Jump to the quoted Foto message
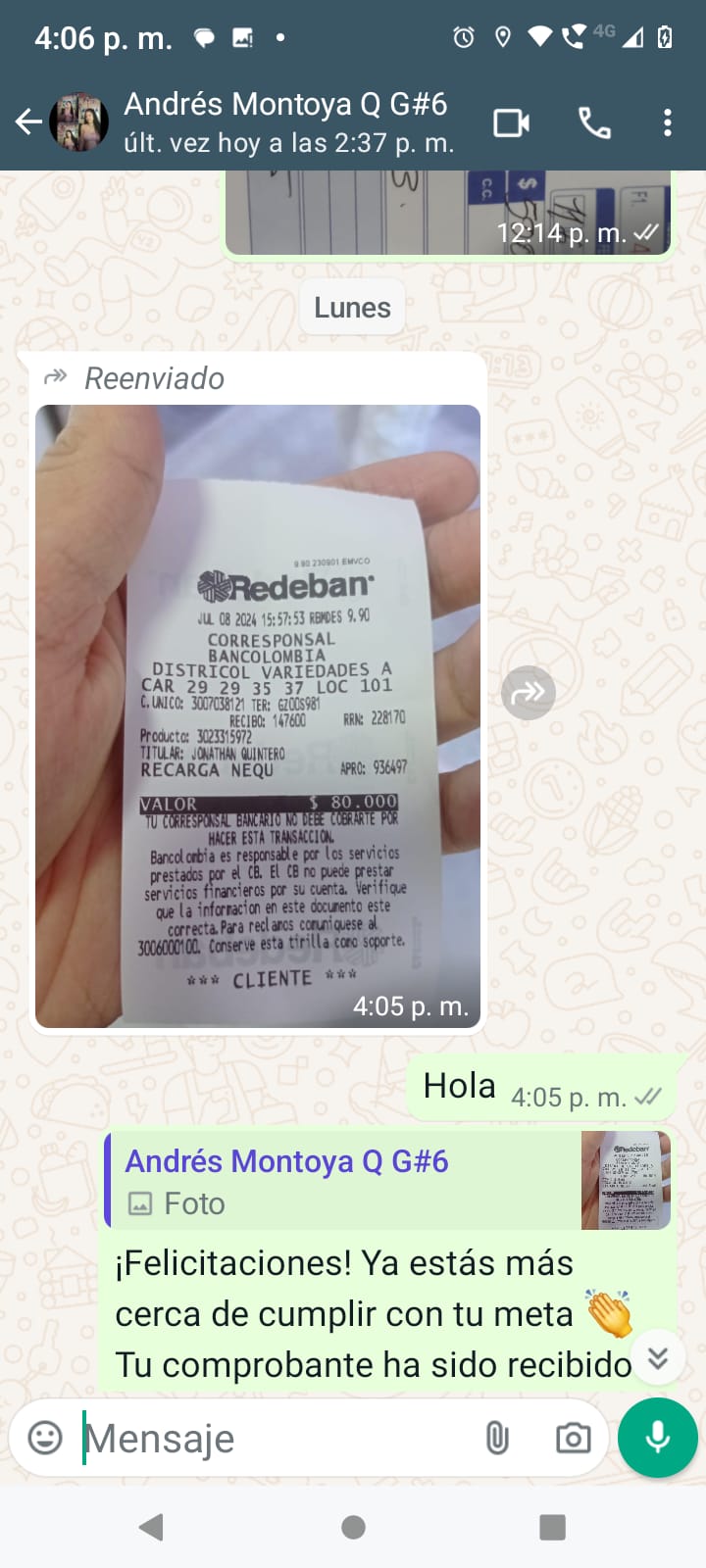This screenshot has height=1568, width=706. (x=388, y=1180)
